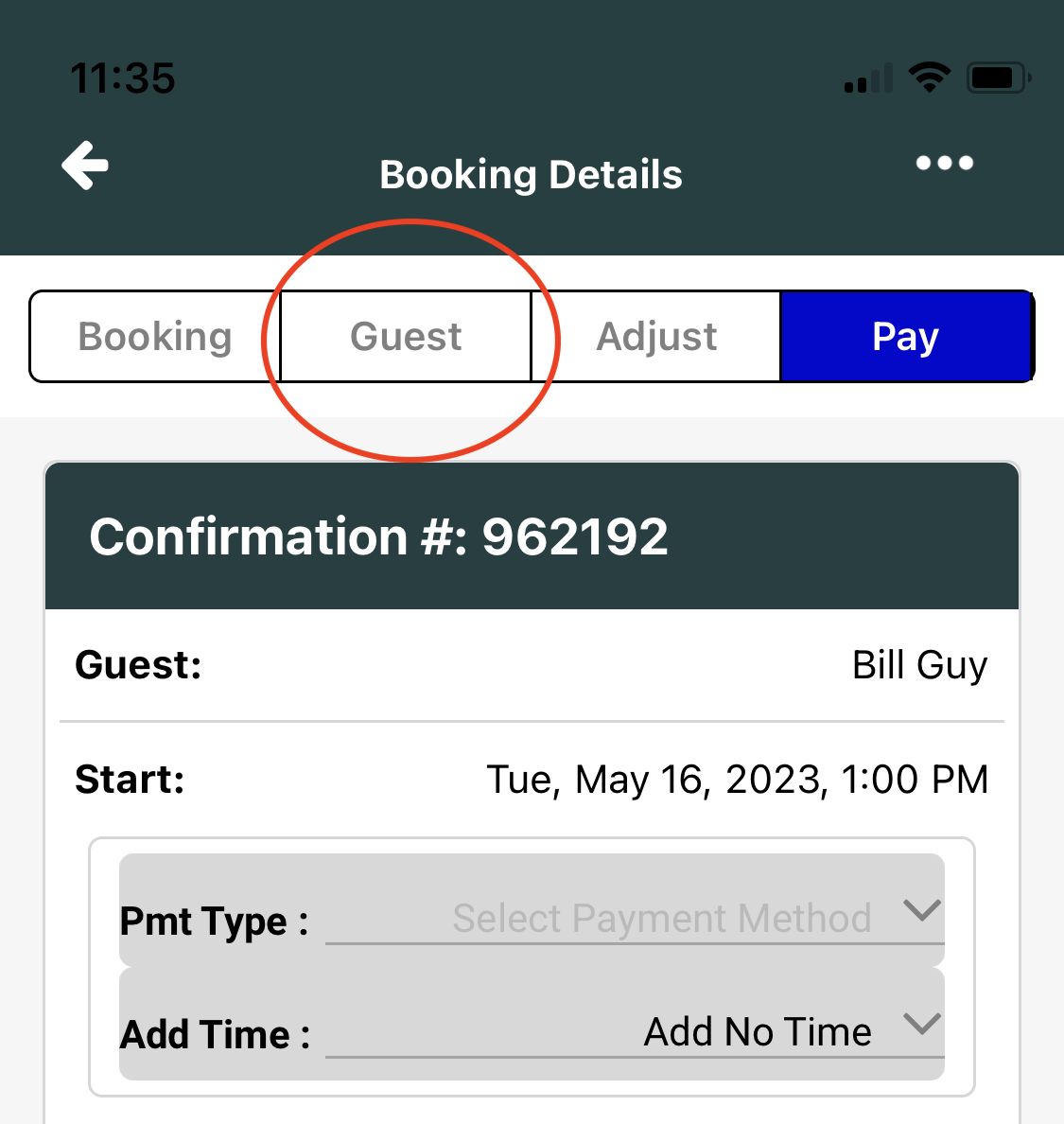Screen dimensions: 1064x1124
Task: Open the circled Guest tab
Action: tap(407, 336)
